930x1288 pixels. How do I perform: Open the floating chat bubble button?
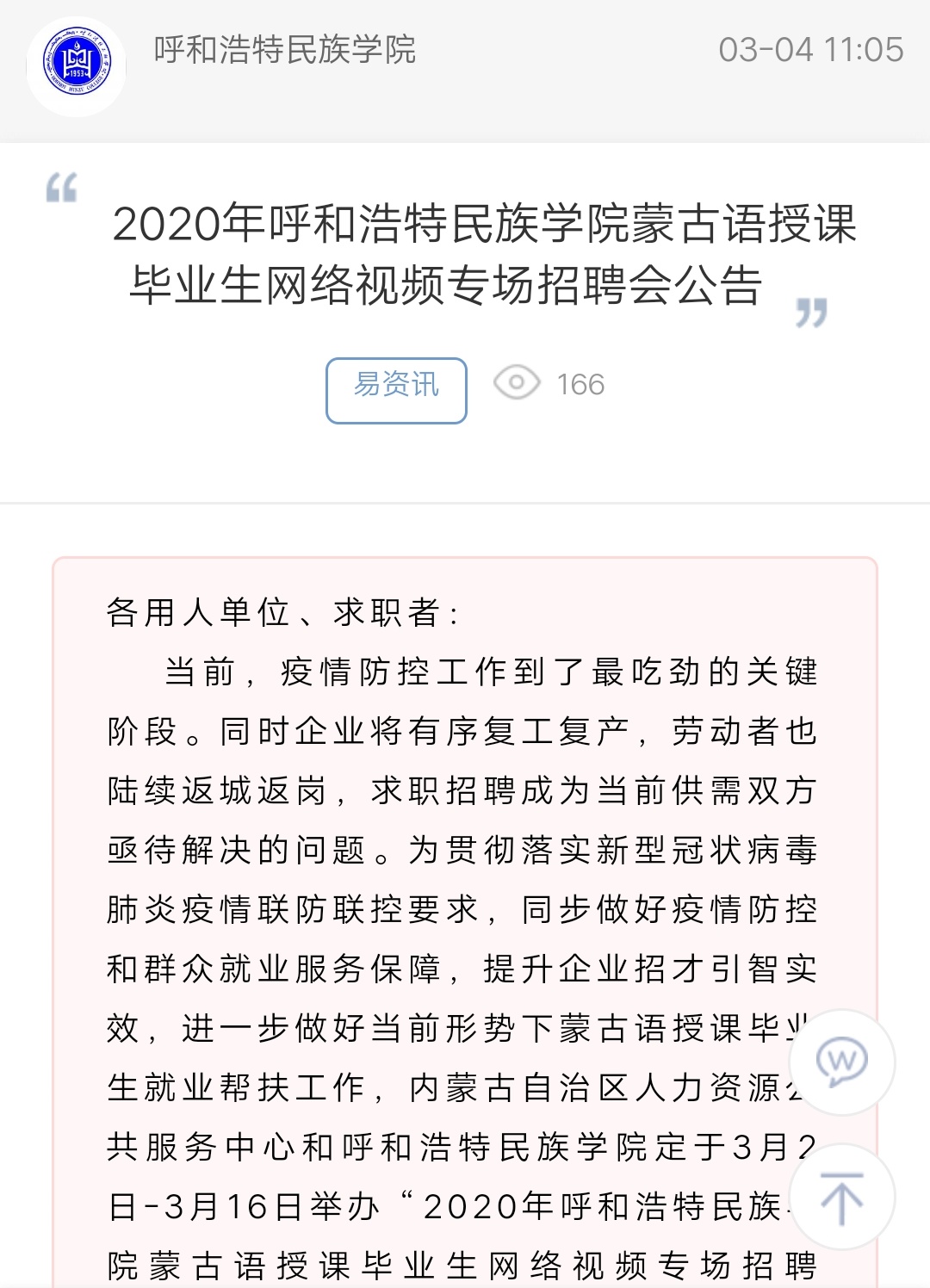[841, 1062]
